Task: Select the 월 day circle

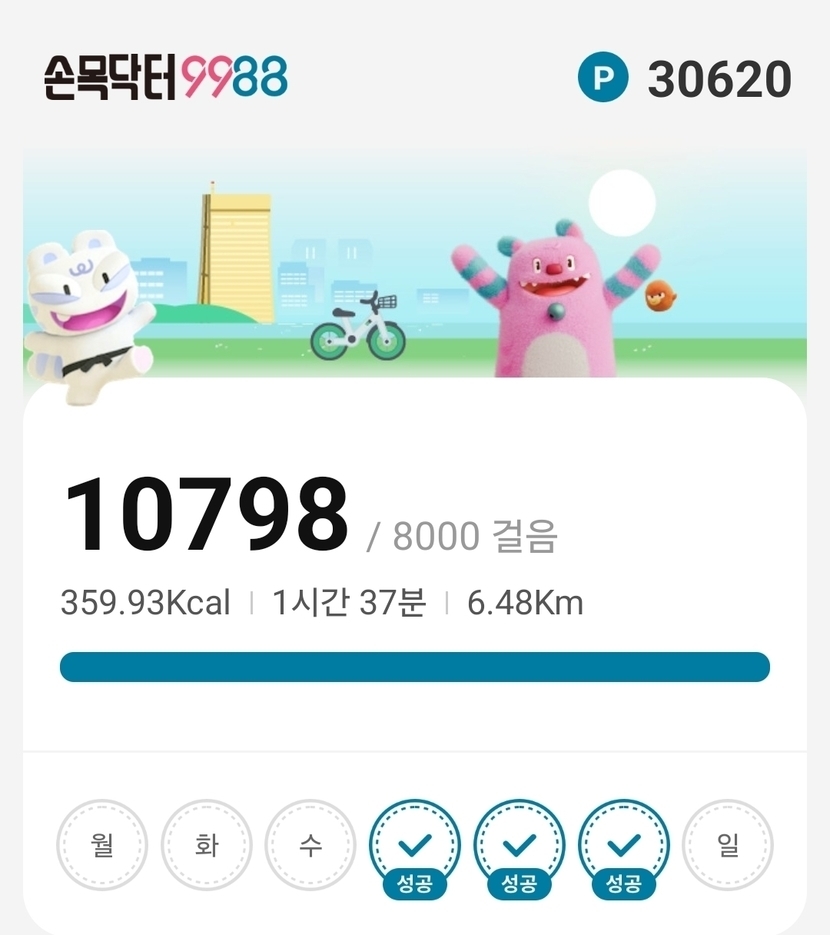Action: tap(102, 845)
